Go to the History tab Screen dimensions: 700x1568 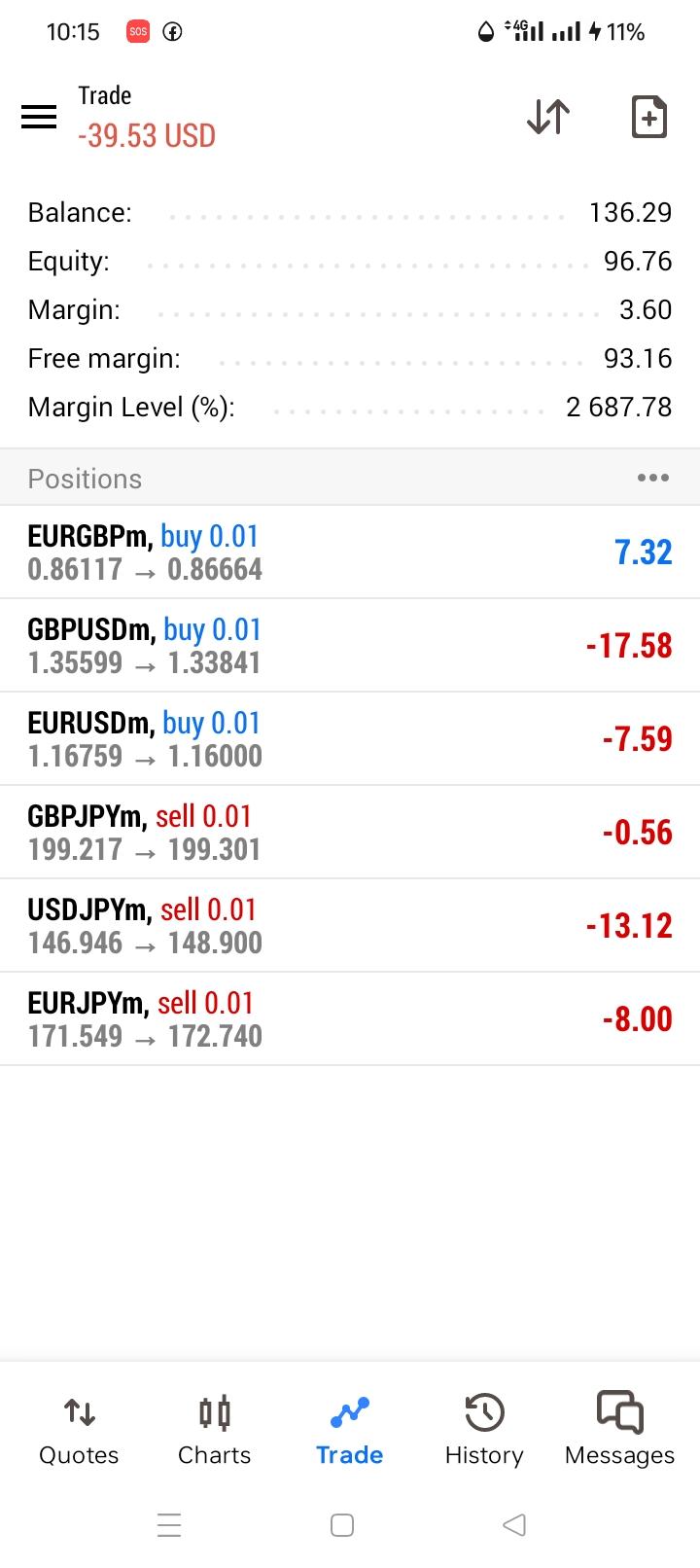click(484, 1430)
